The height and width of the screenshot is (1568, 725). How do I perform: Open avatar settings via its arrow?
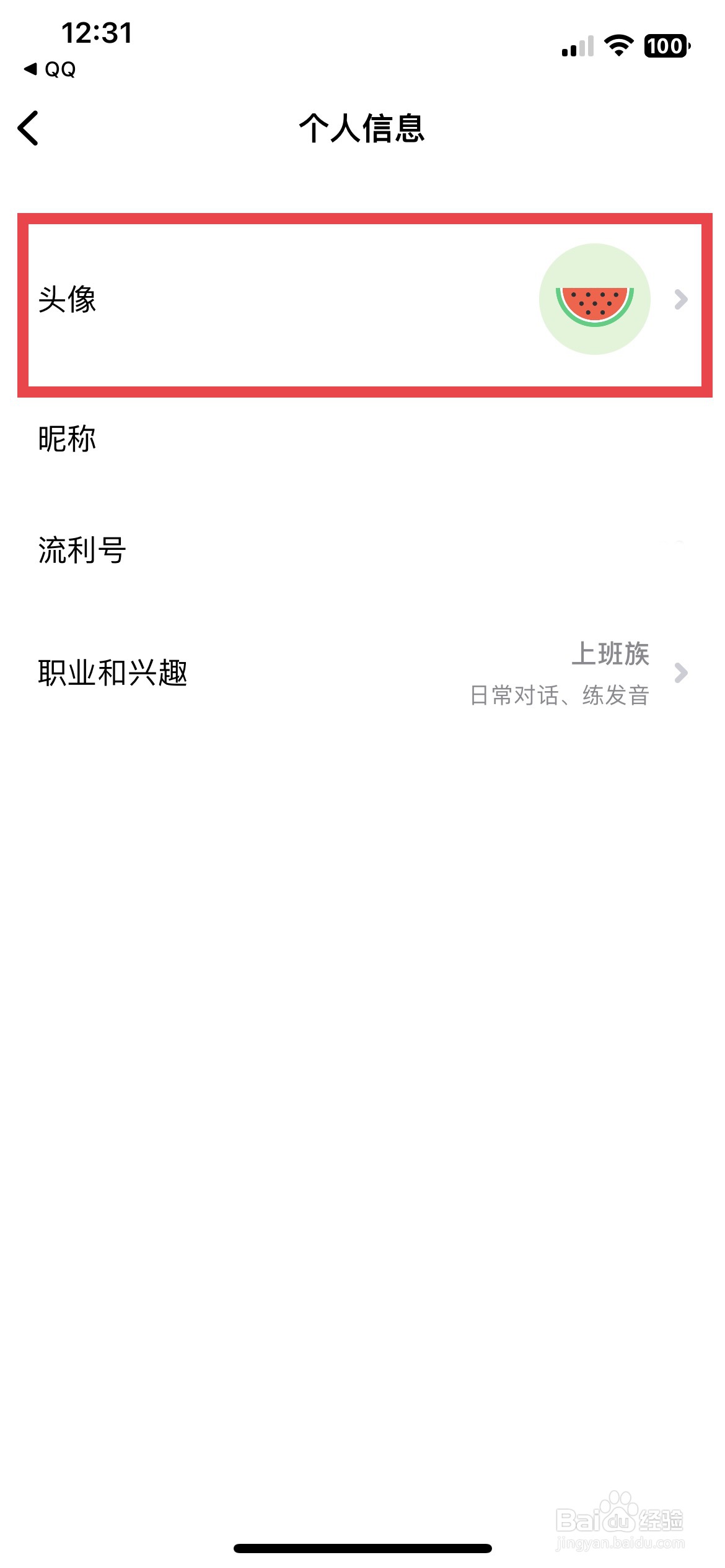coord(682,300)
